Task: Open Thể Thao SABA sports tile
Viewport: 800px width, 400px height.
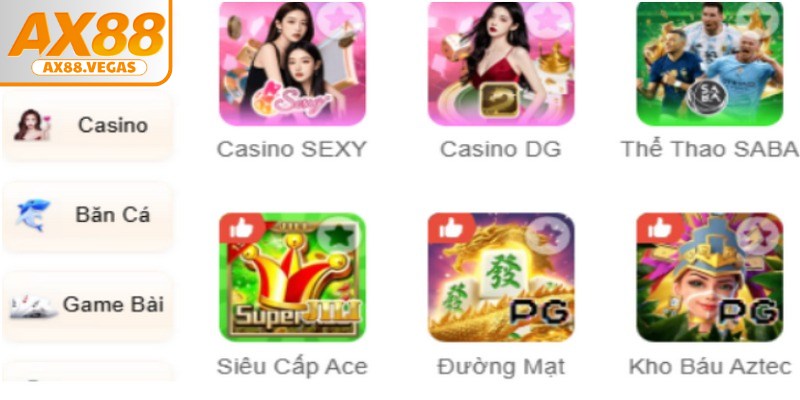Action: tap(709, 64)
